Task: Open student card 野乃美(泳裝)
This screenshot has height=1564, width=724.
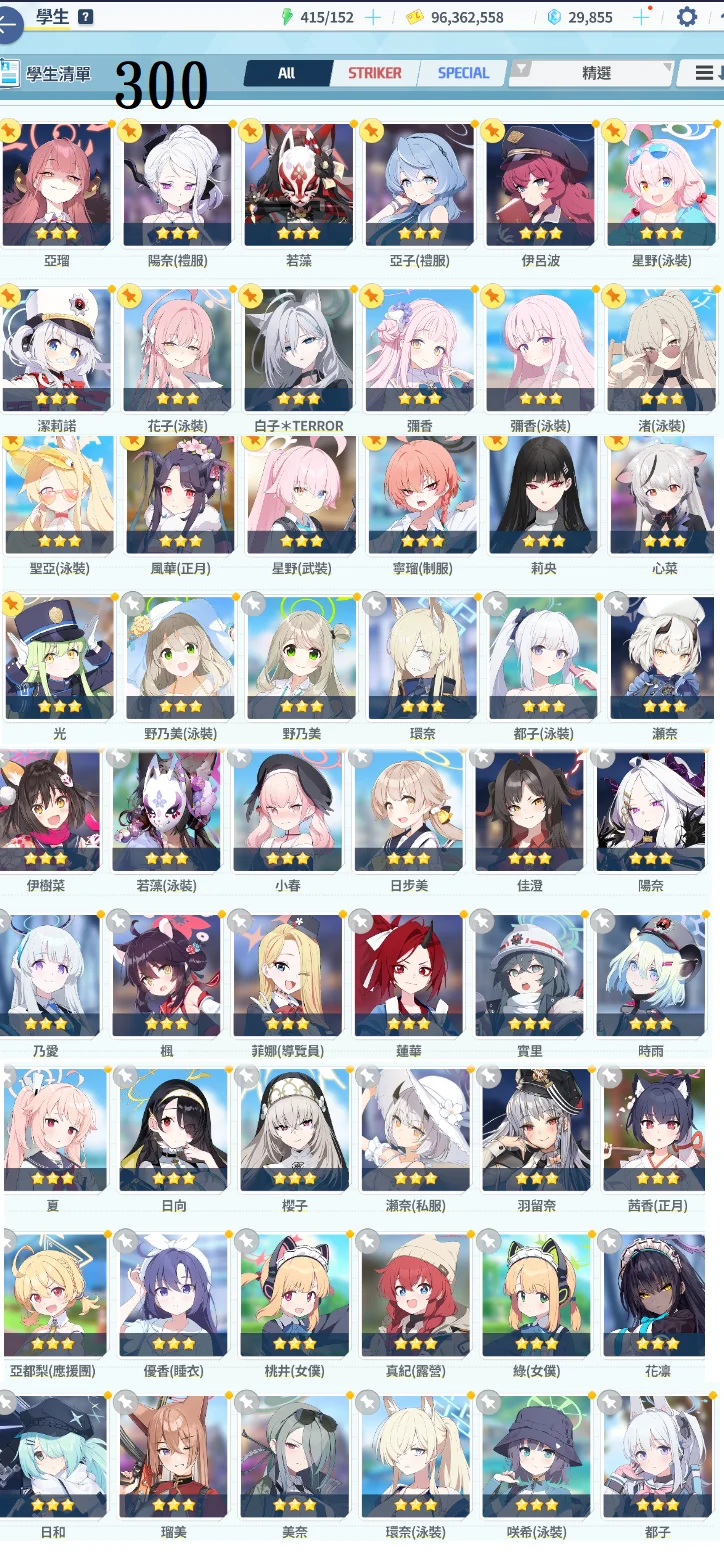Action: click(180, 658)
